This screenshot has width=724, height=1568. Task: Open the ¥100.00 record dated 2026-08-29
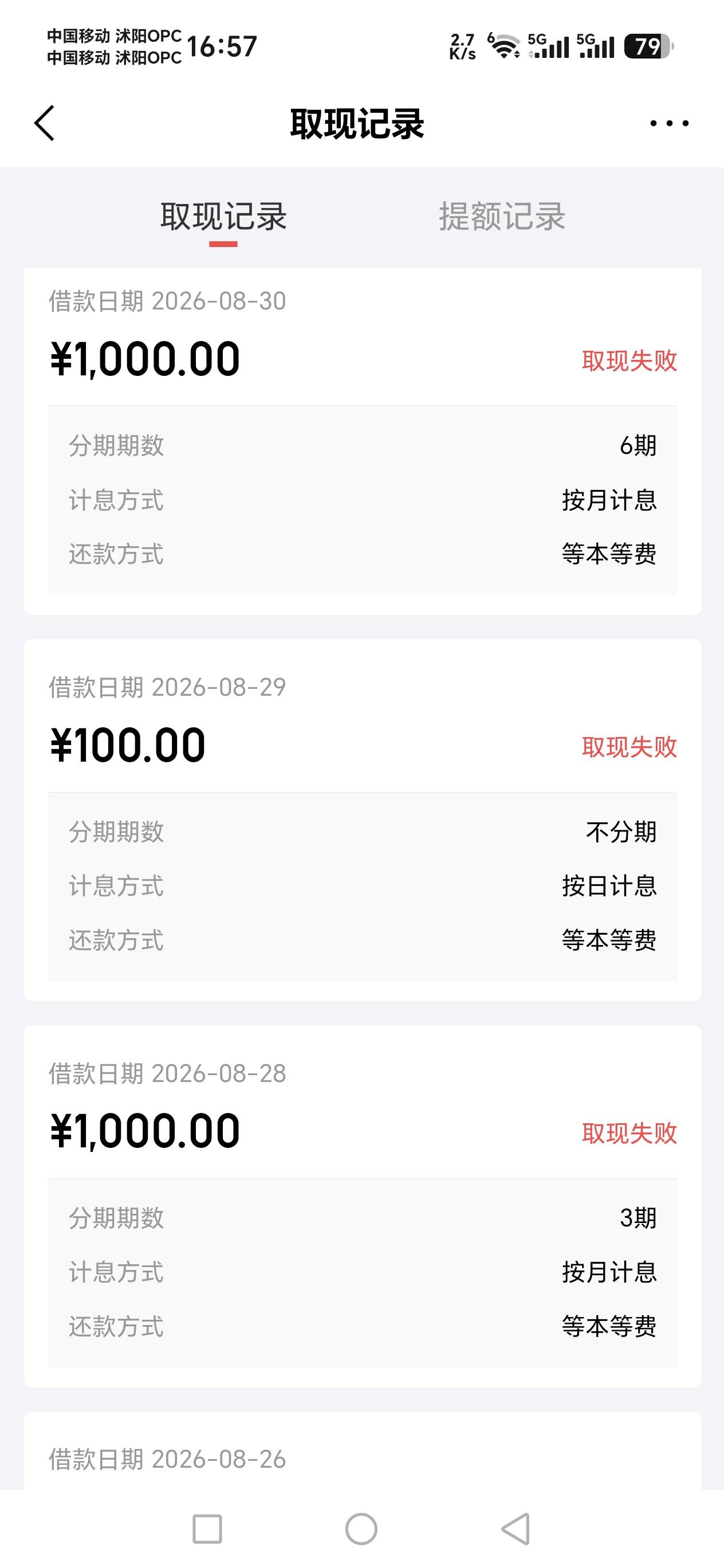[363, 820]
